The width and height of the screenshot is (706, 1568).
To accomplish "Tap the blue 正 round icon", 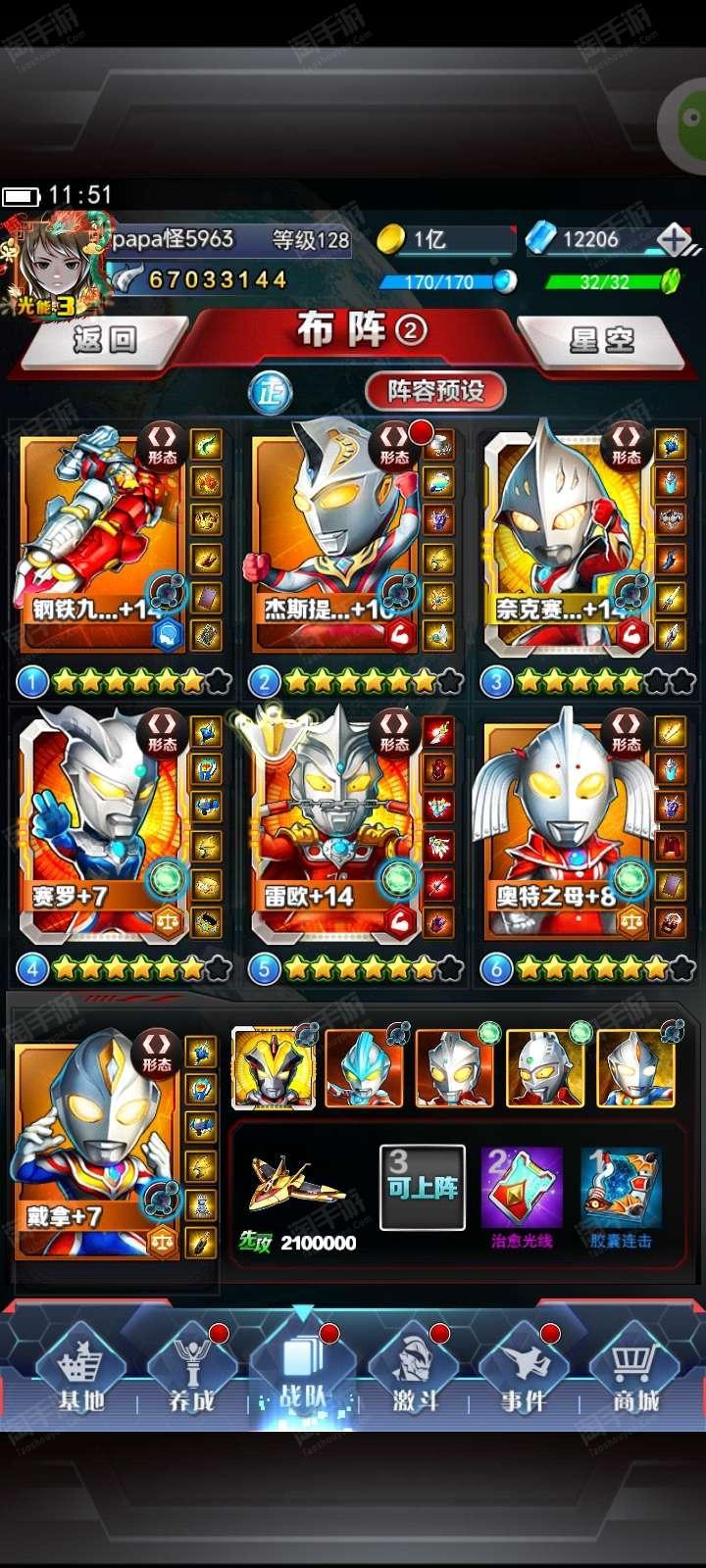I will pos(270,392).
